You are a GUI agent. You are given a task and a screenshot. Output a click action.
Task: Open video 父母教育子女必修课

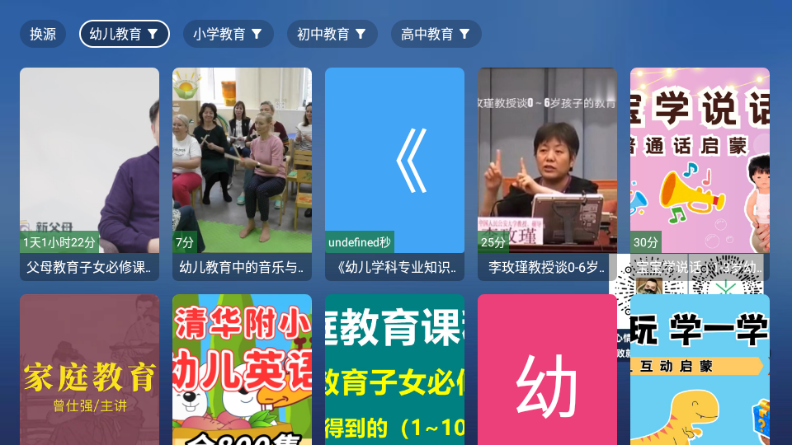pyautogui.click(x=89, y=172)
